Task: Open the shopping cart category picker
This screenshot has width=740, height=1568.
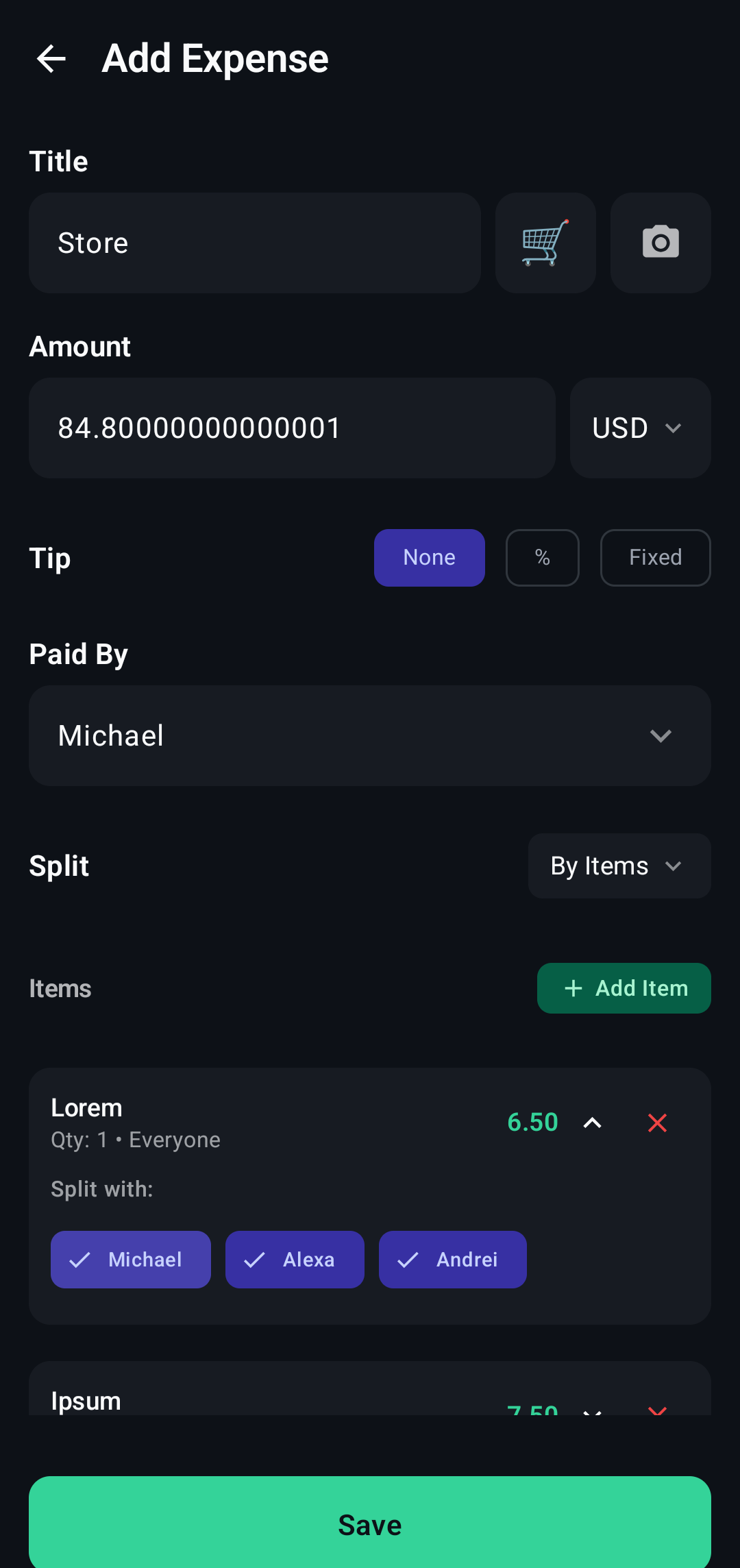Action: tap(545, 243)
